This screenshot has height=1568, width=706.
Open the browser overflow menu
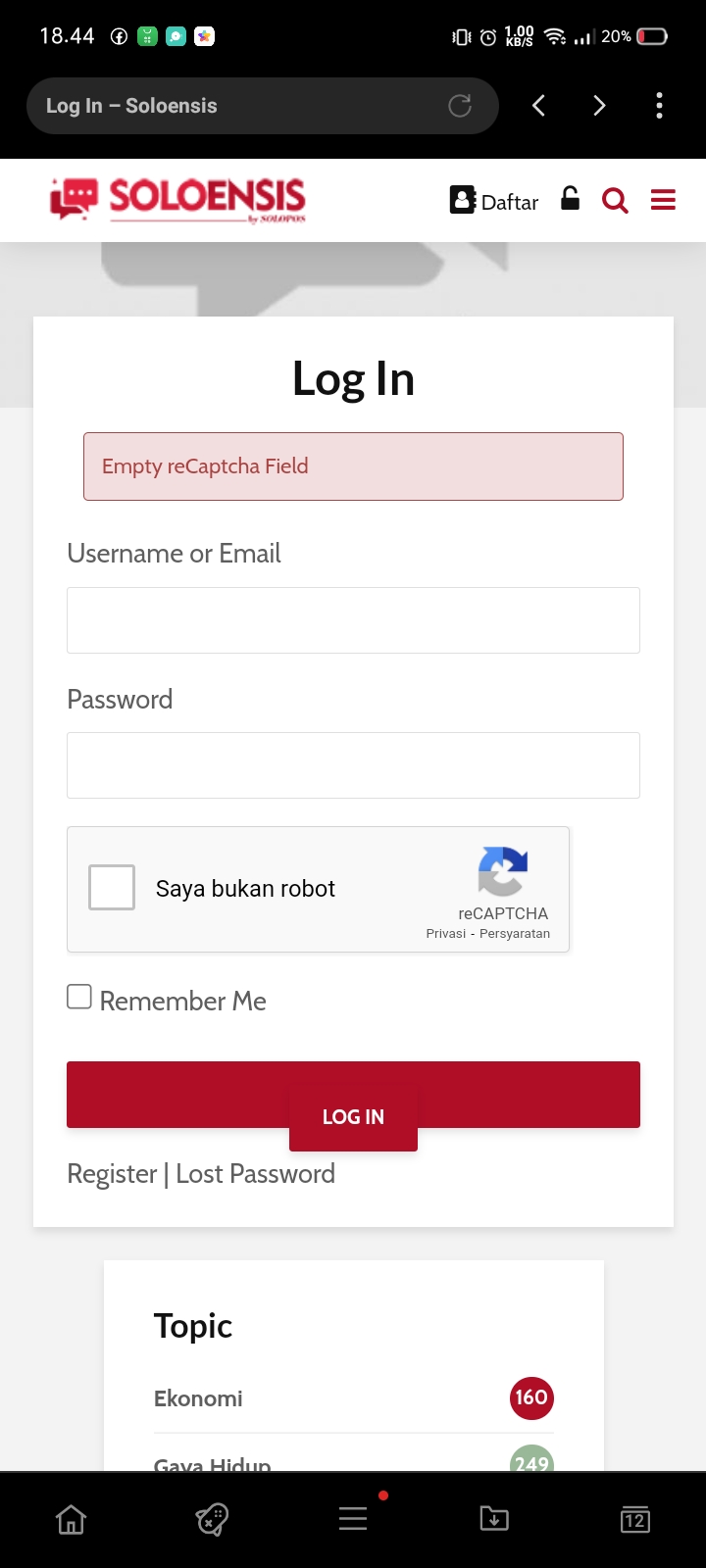pyautogui.click(x=659, y=106)
